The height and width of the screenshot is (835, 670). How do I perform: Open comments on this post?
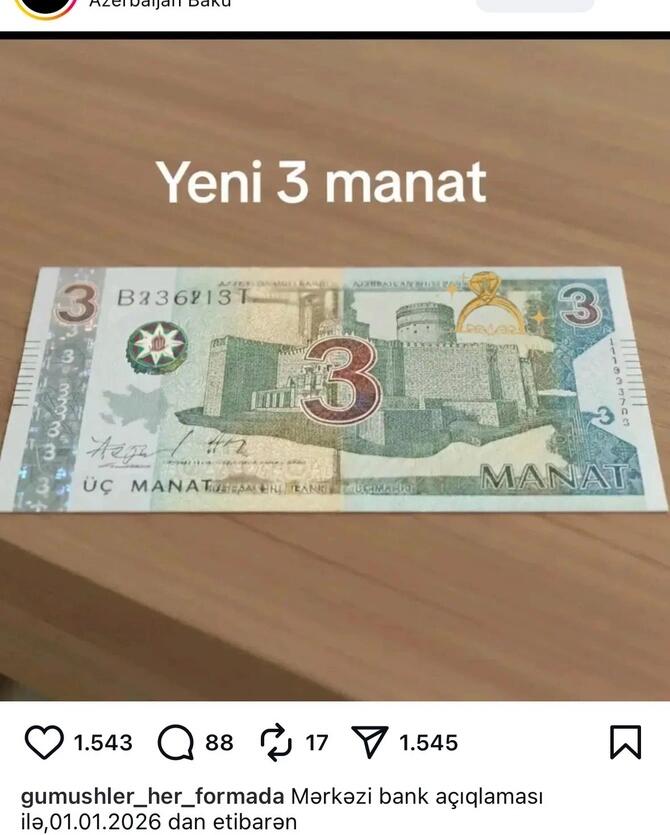pyautogui.click(x=176, y=742)
